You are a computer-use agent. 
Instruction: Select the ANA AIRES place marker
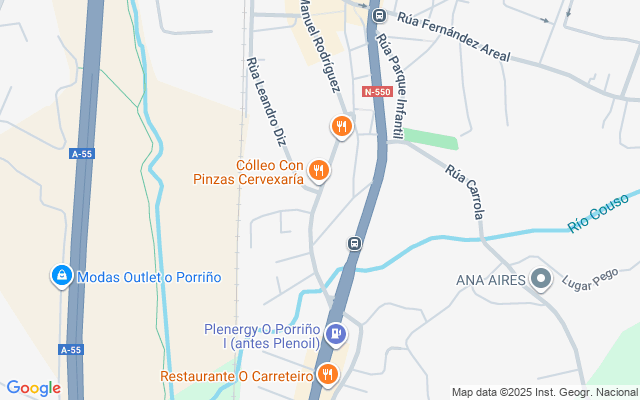pos(541,279)
